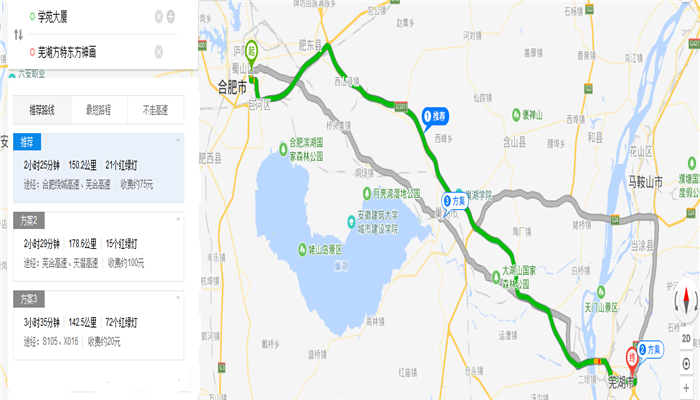This screenshot has height=400, width=700.
Task: Tap the 推荐 route label on the map
Action: point(437,117)
